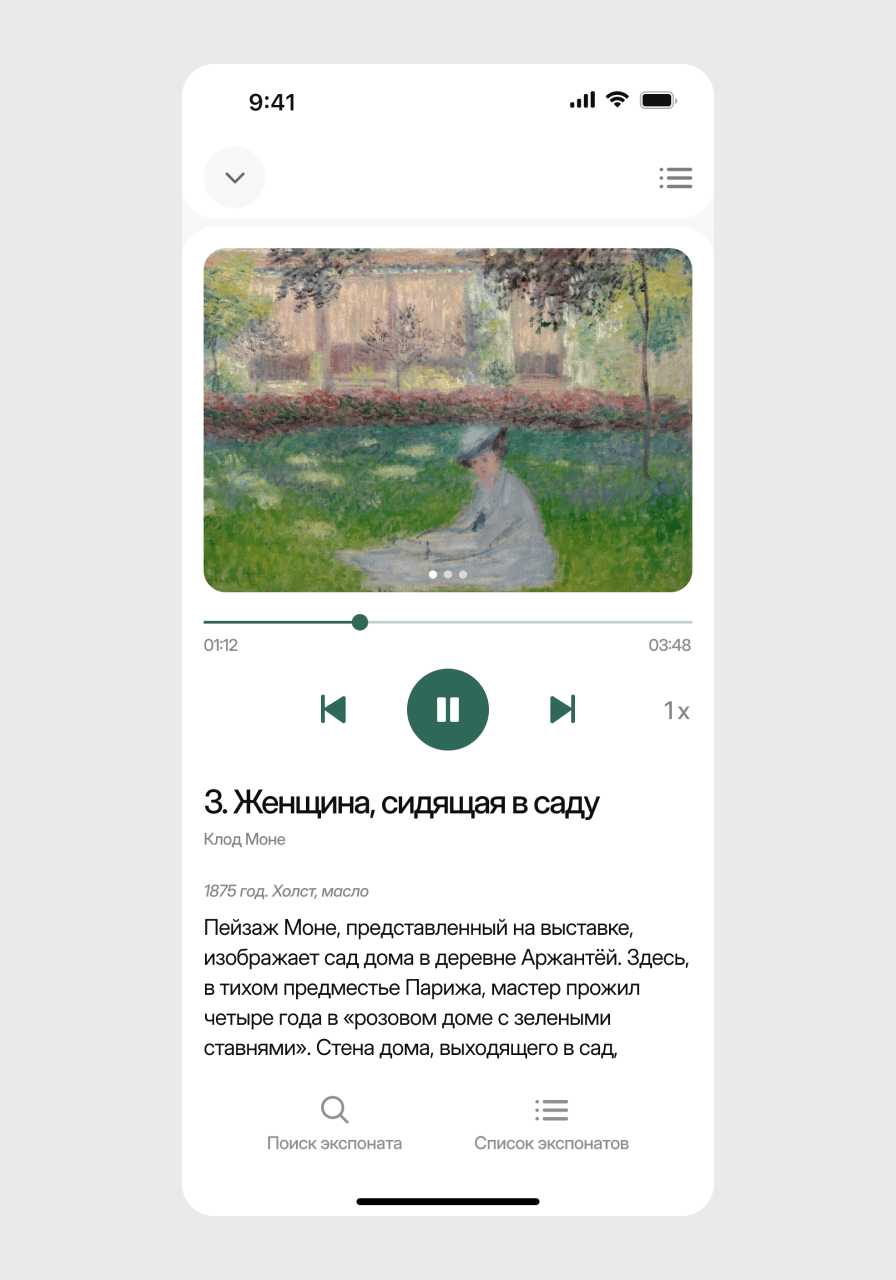
Task: Open Поиск экспоната tab
Action: (x=334, y=1123)
